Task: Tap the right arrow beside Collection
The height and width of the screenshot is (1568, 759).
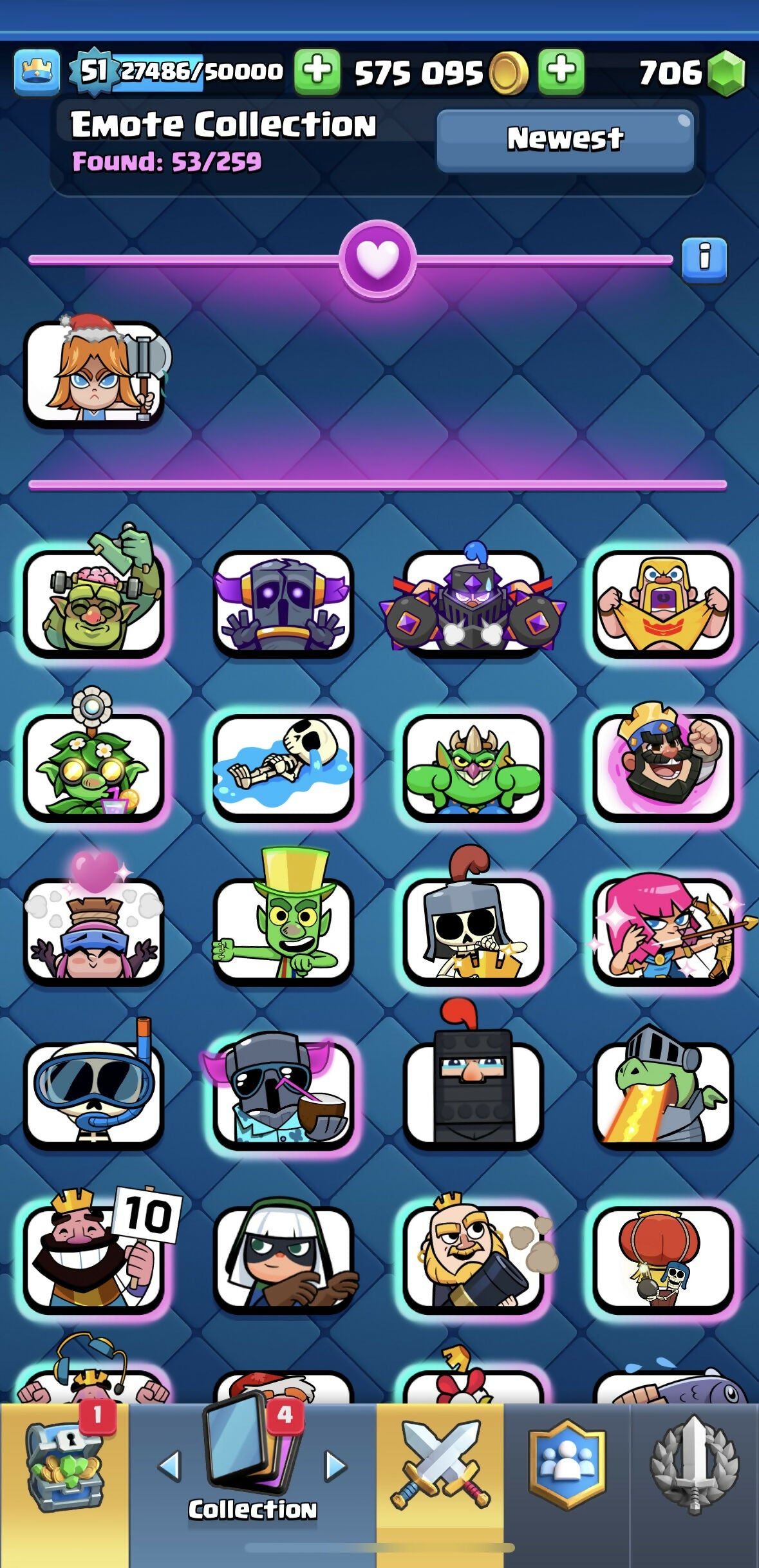Action: point(335,1466)
